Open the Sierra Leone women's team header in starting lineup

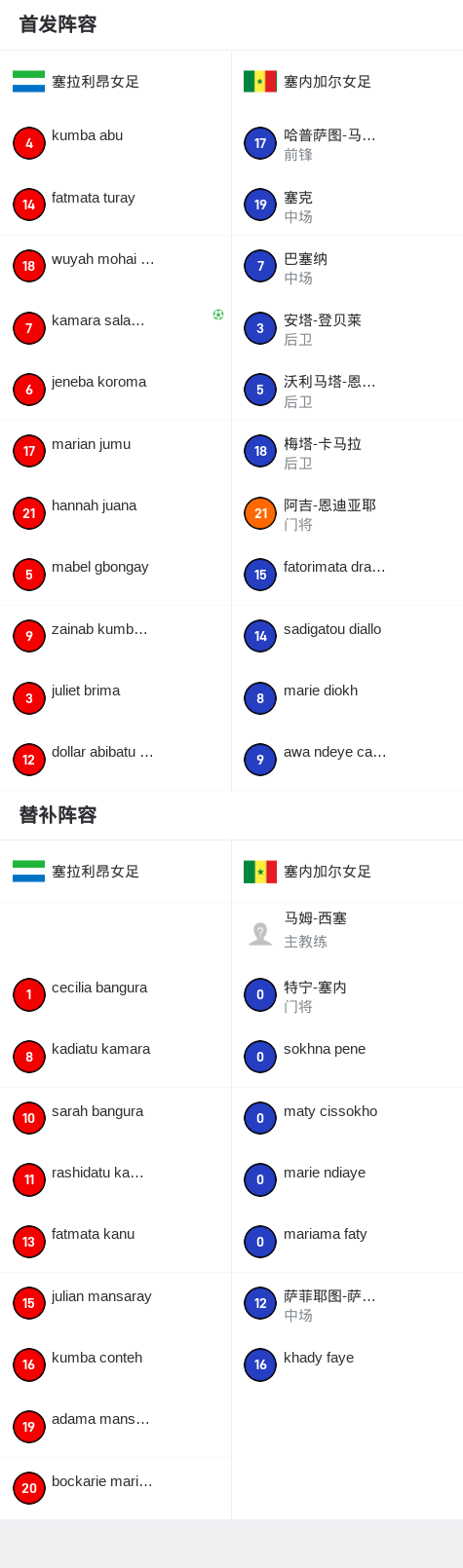point(115,82)
